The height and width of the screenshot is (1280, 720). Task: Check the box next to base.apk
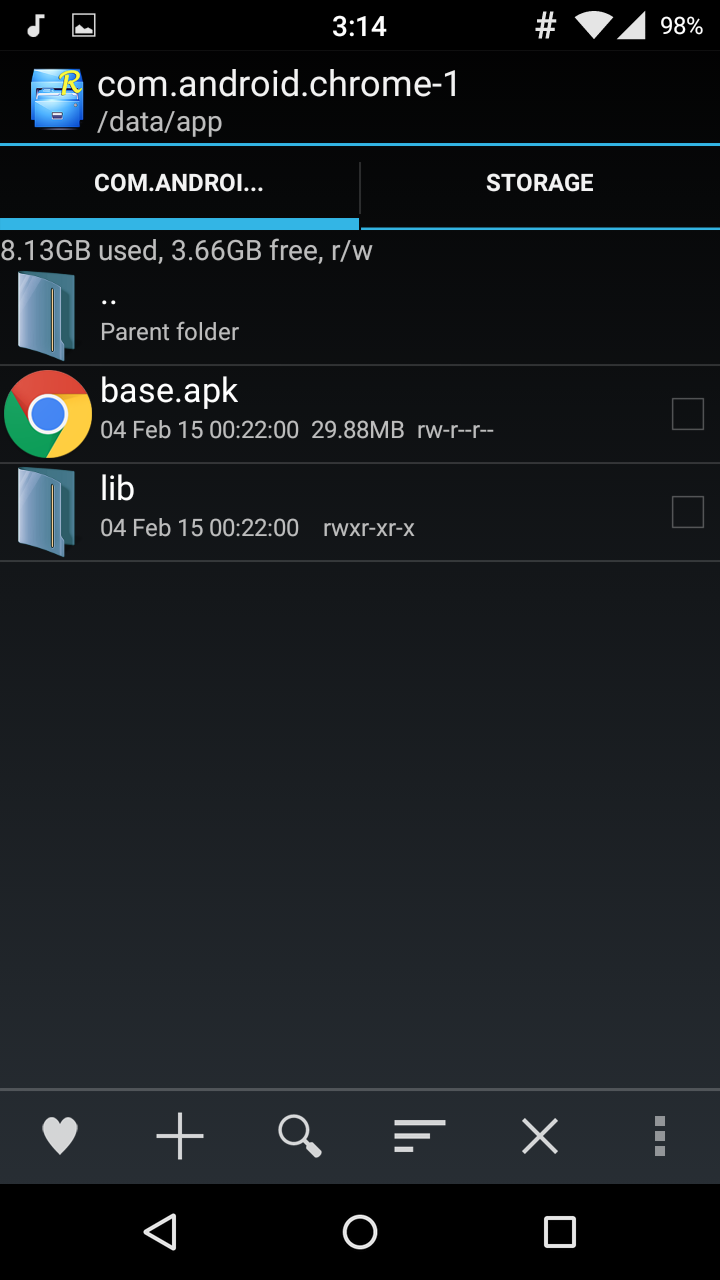(688, 414)
